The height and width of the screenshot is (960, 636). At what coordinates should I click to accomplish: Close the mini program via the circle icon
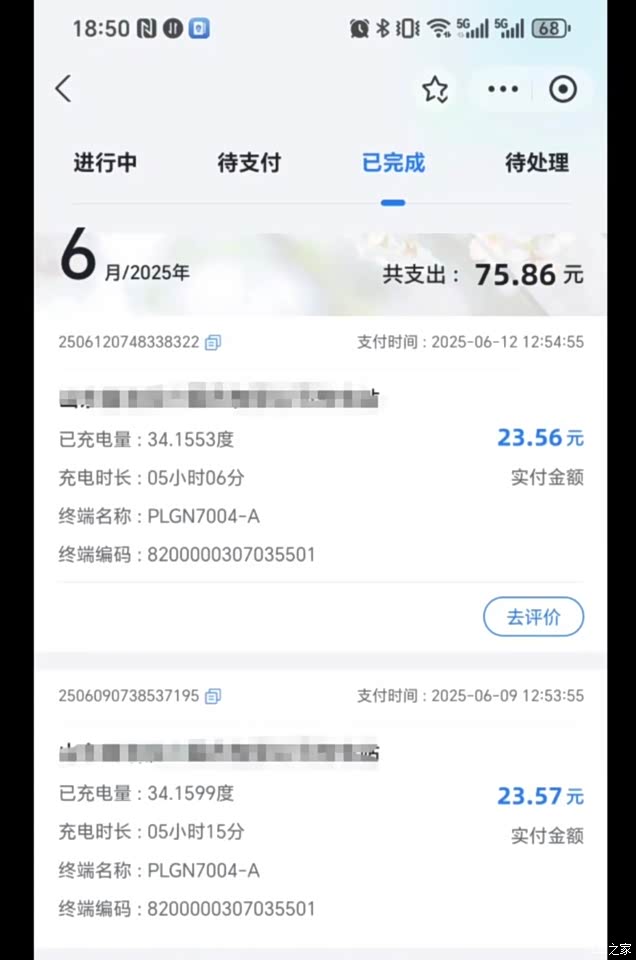tap(563, 90)
